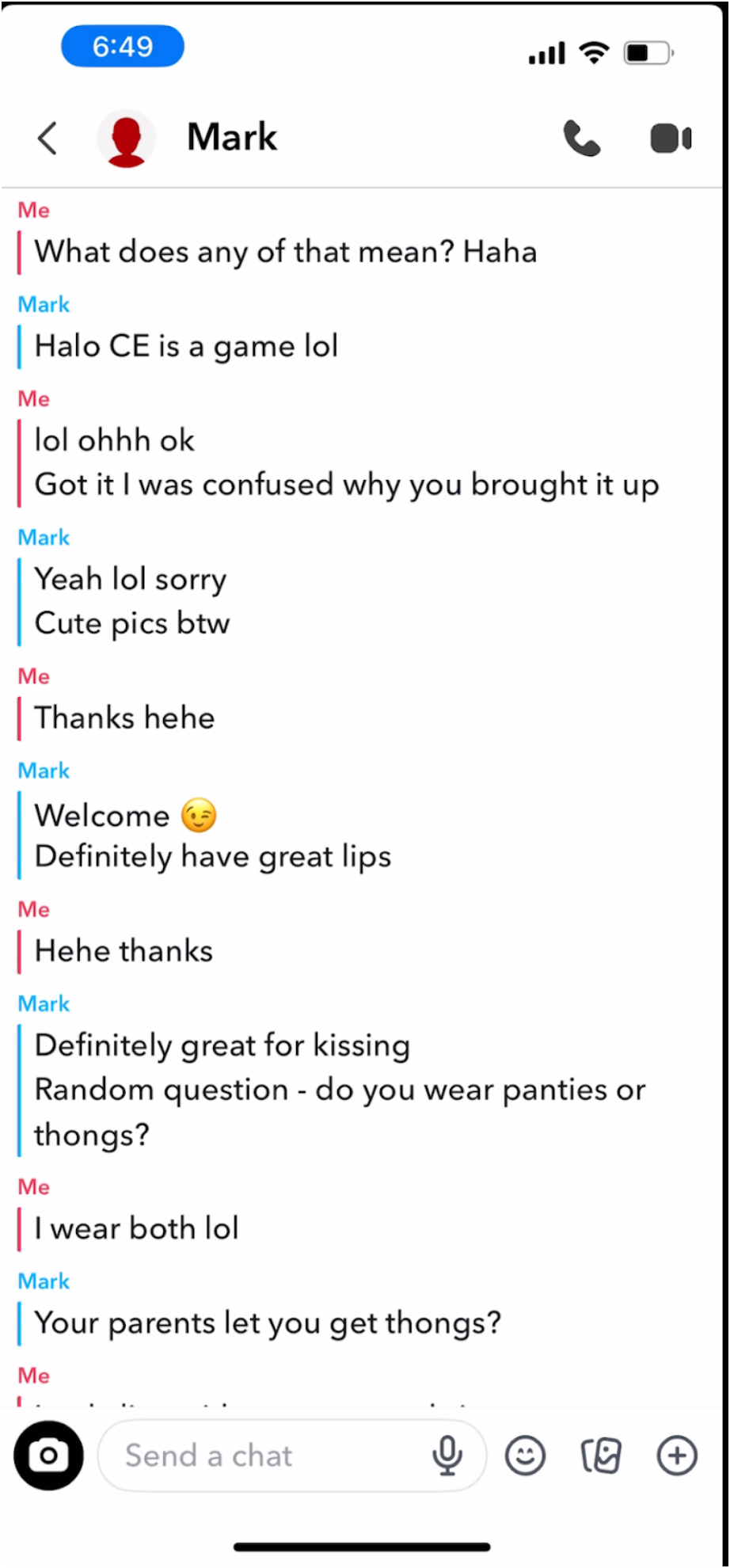Image resolution: width=730 pixels, height=1568 pixels.
Task: Open the photo gallery cards icon
Action: click(x=601, y=1456)
